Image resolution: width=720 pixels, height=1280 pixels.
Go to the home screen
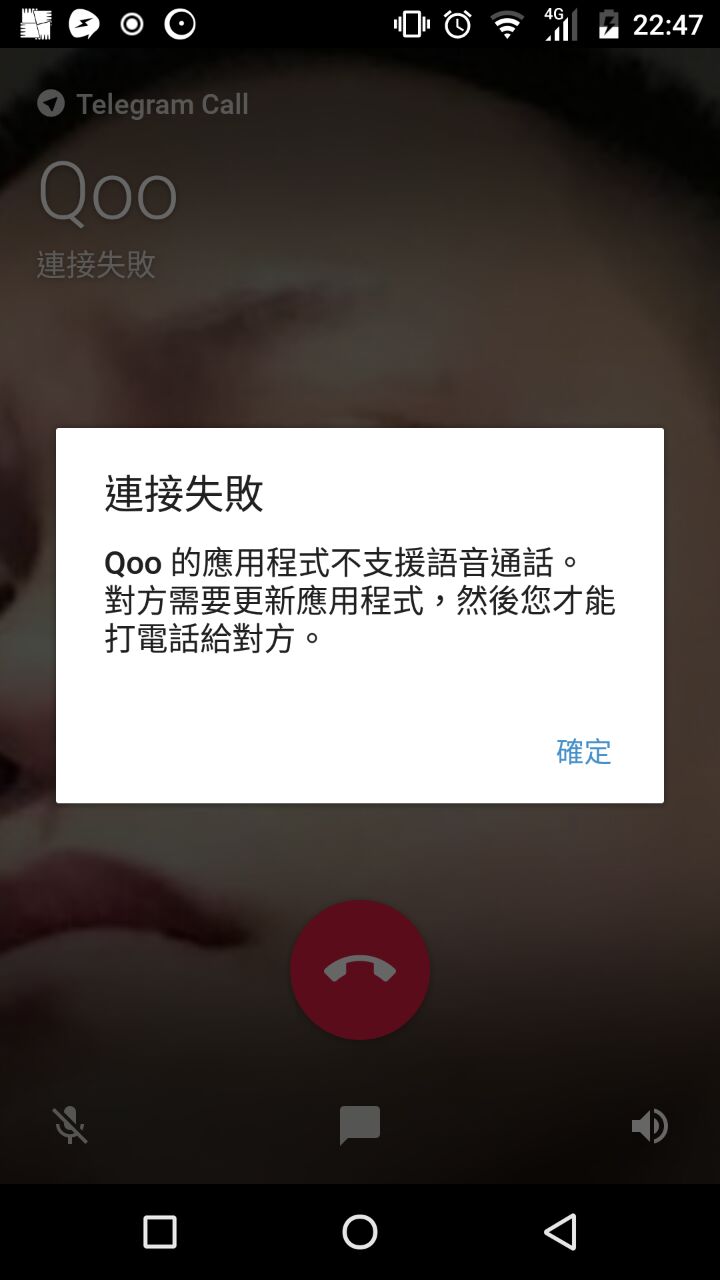(x=360, y=1232)
